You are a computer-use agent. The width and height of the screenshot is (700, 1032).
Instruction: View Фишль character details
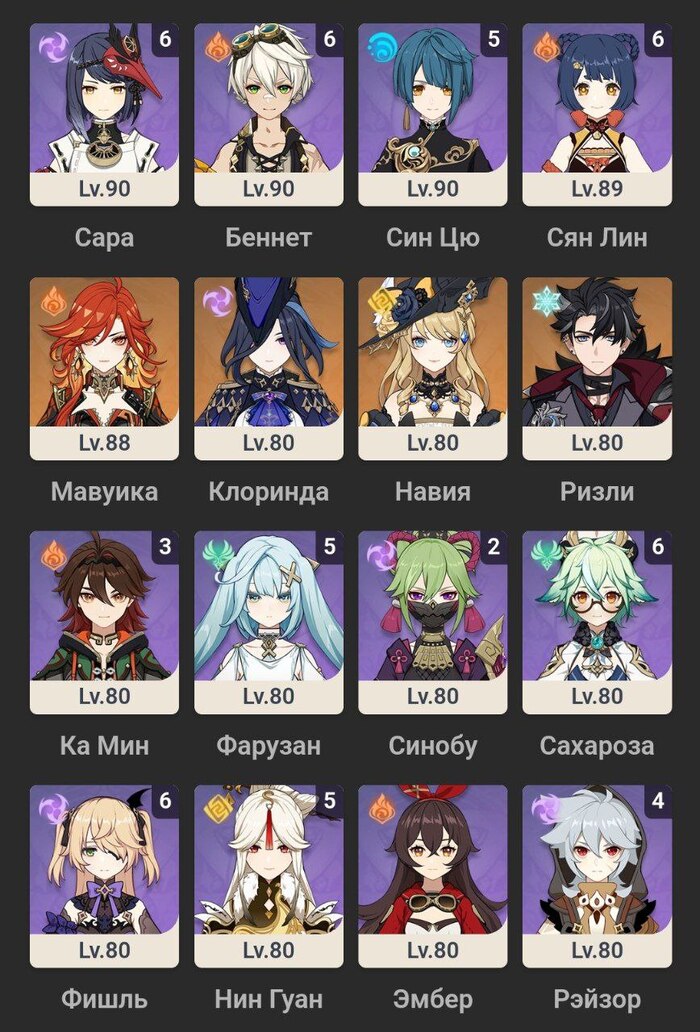104,876
